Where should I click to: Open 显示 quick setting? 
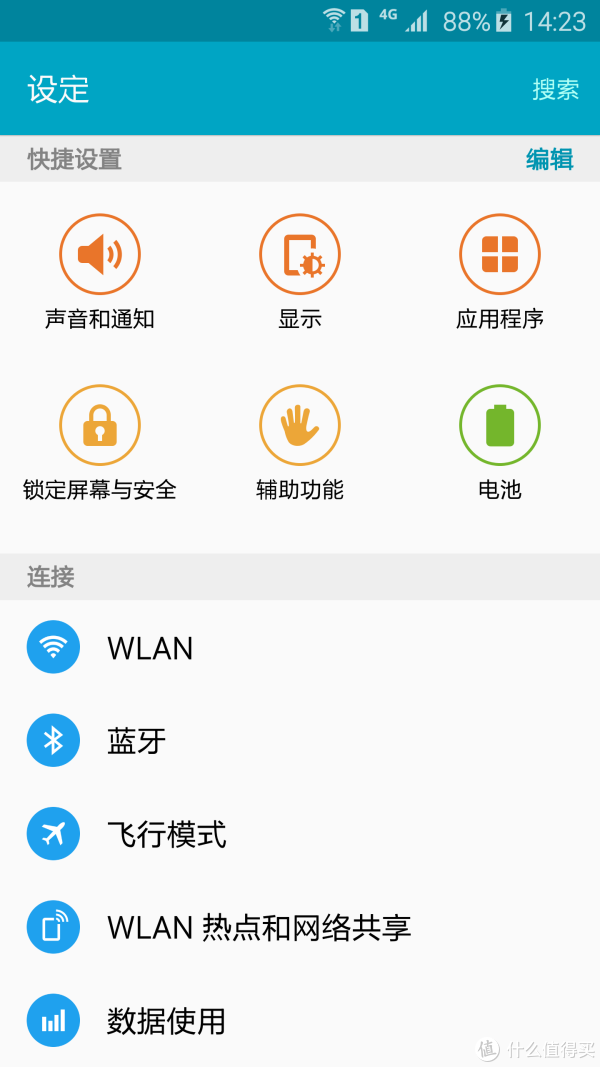[300, 272]
